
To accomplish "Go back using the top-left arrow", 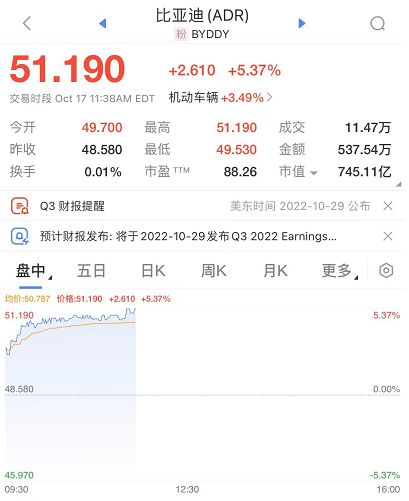I will 27,23.
